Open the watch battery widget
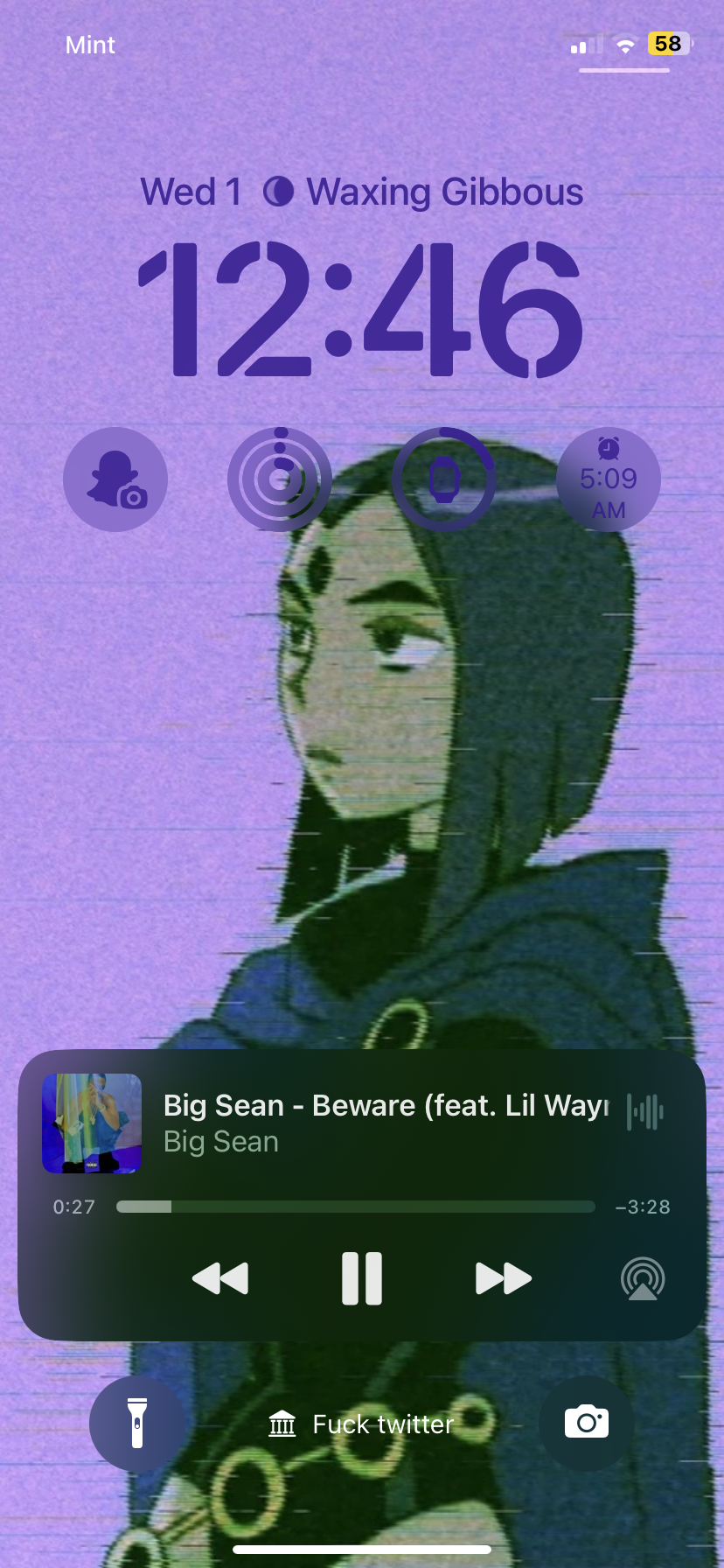Screen dimensions: 724x1568 point(444,479)
